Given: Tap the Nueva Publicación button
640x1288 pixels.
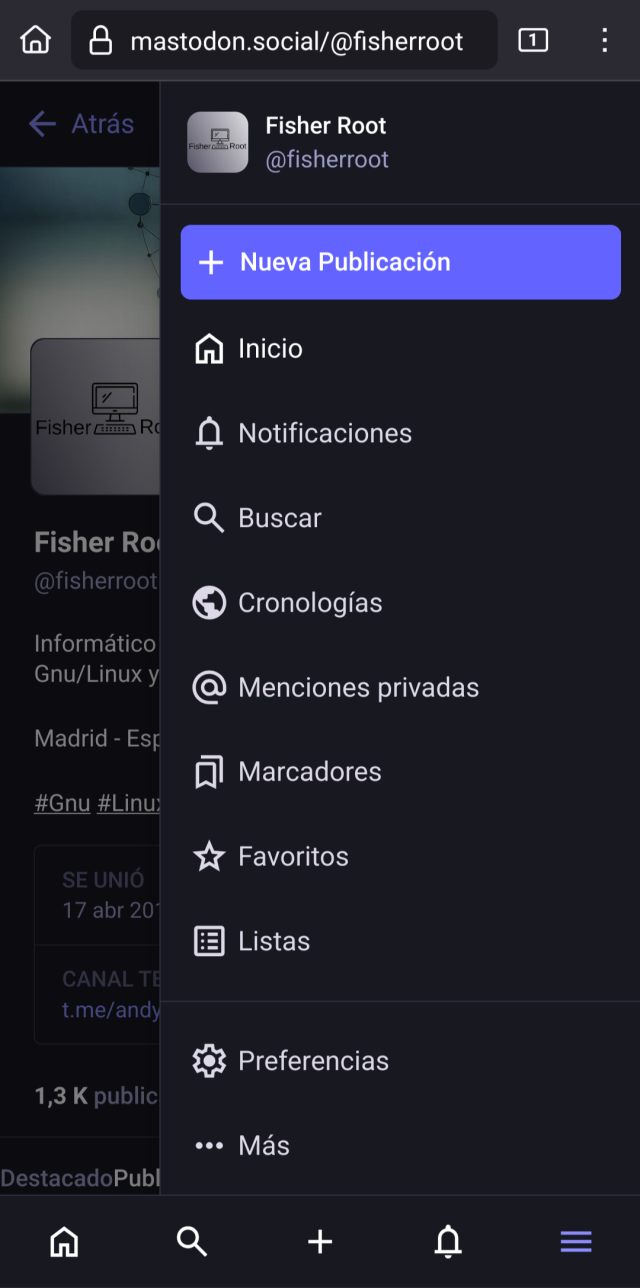Looking at the screenshot, I should click(x=400, y=262).
